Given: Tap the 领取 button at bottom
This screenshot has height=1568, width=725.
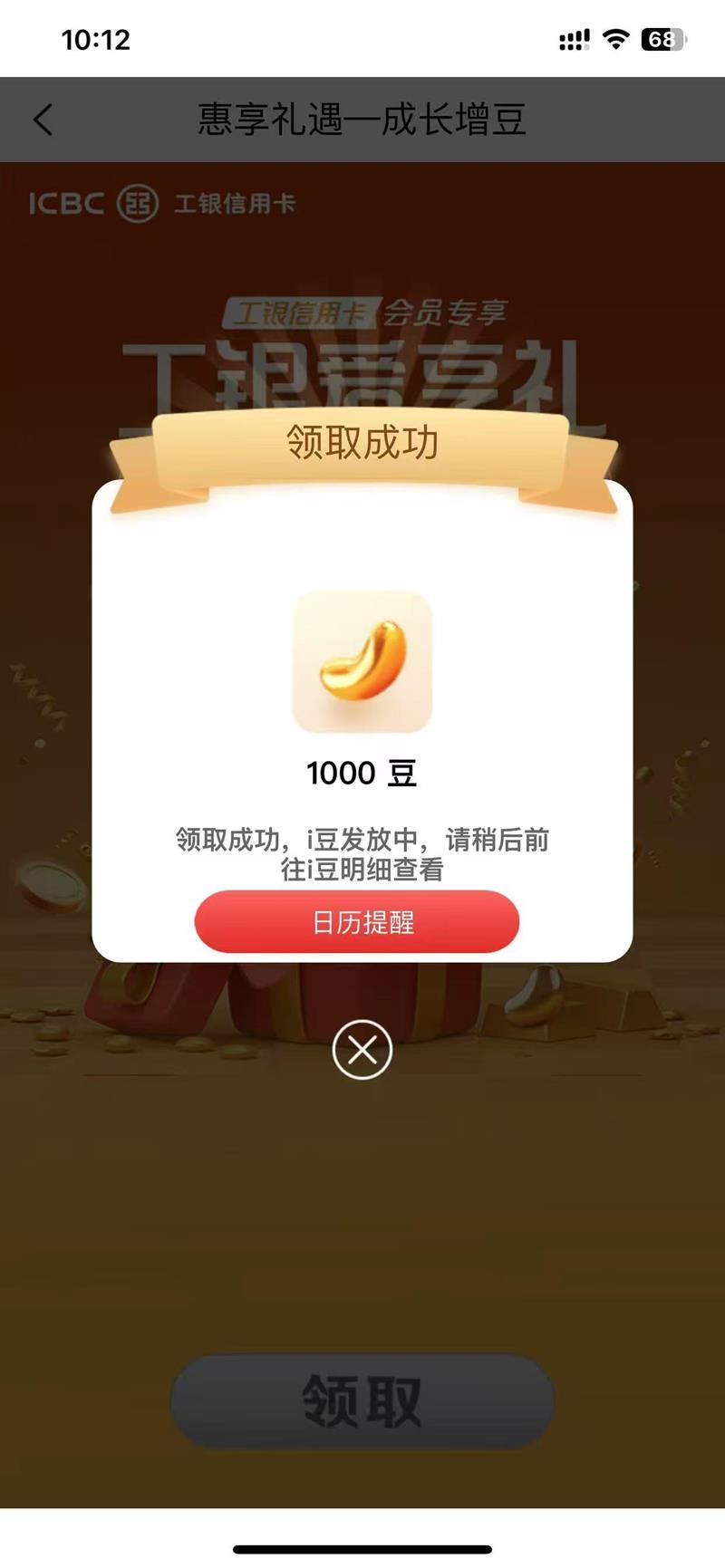Looking at the screenshot, I should click(361, 1400).
